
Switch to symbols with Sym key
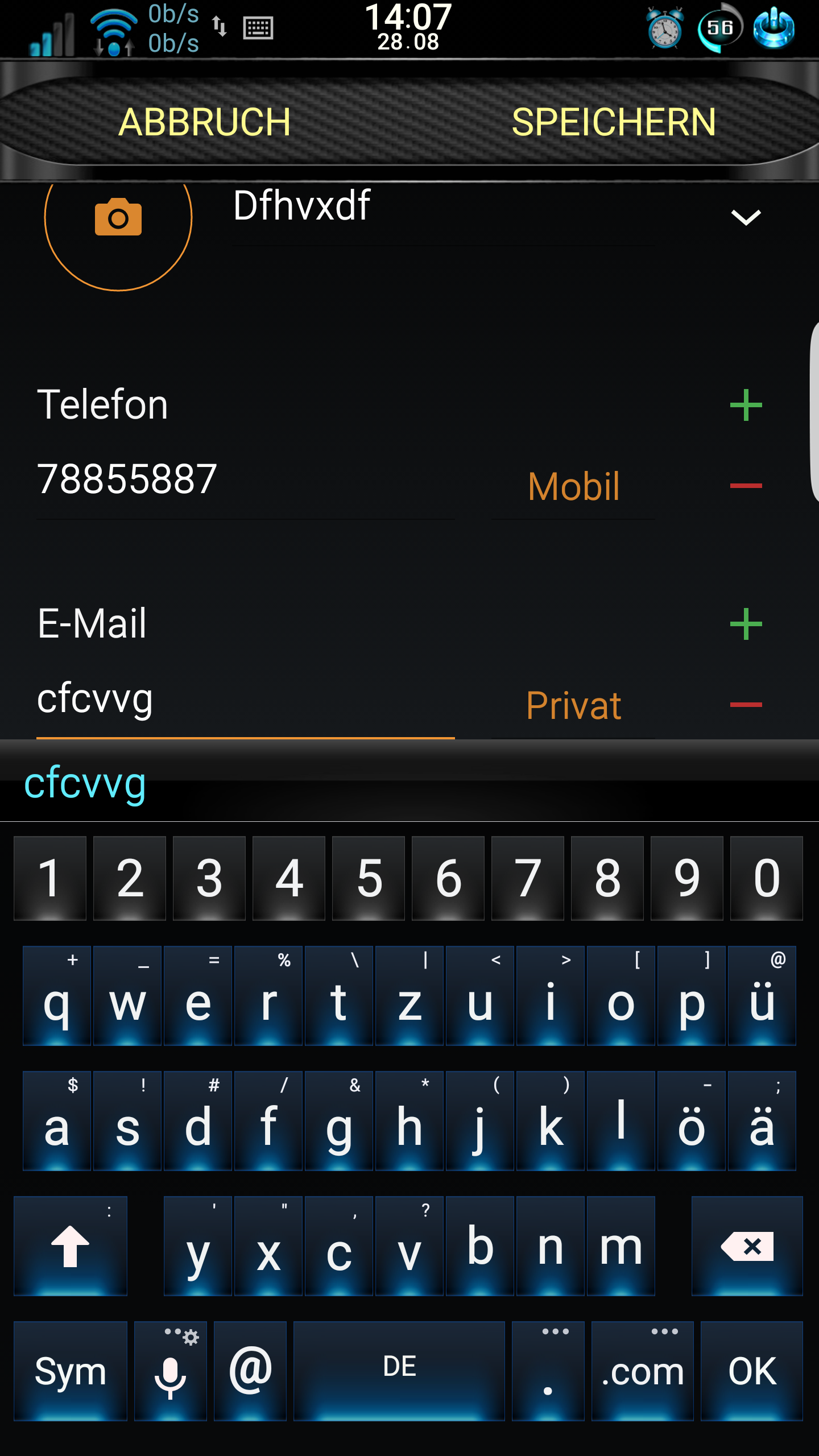71,1371
